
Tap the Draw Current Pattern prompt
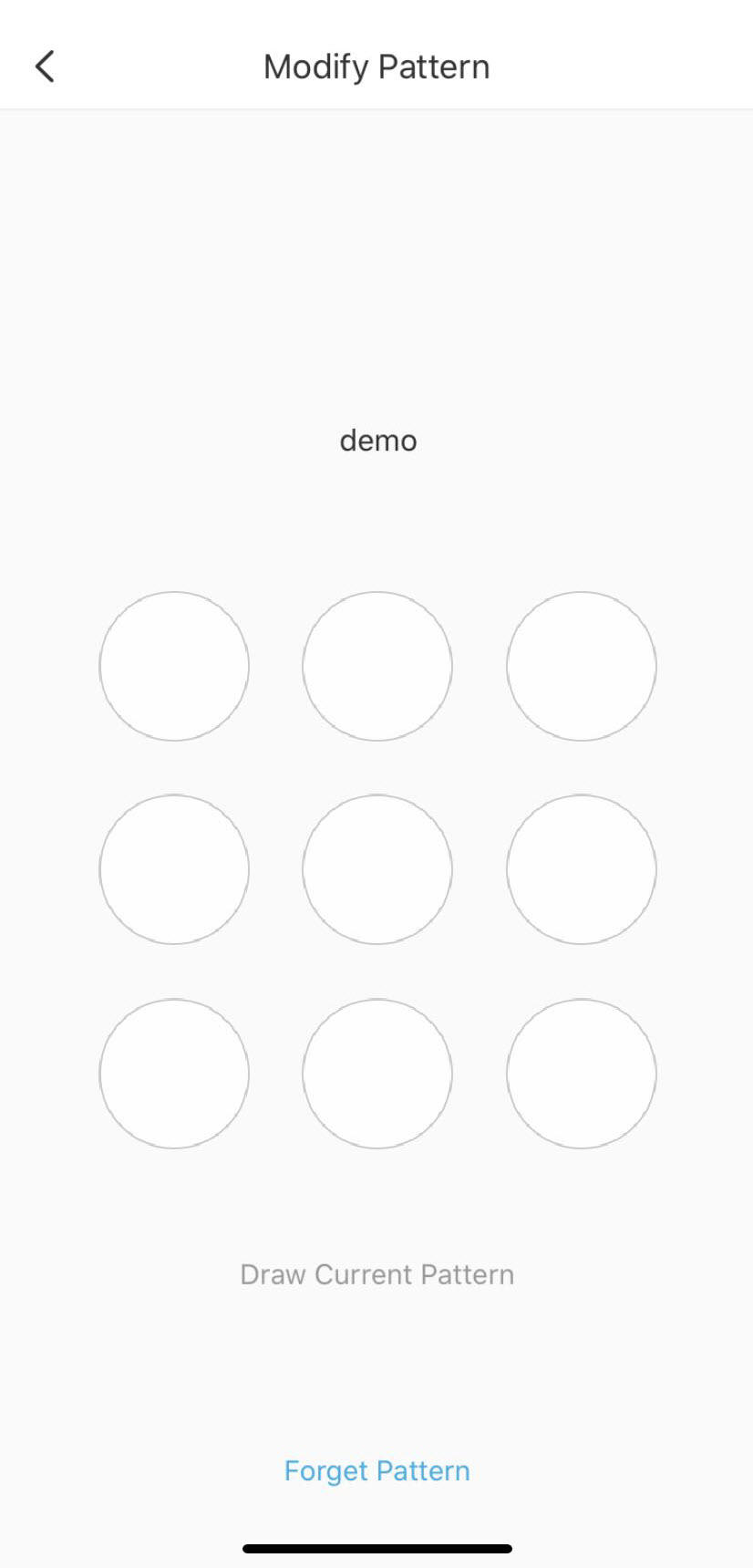click(x=376, y=1274)
